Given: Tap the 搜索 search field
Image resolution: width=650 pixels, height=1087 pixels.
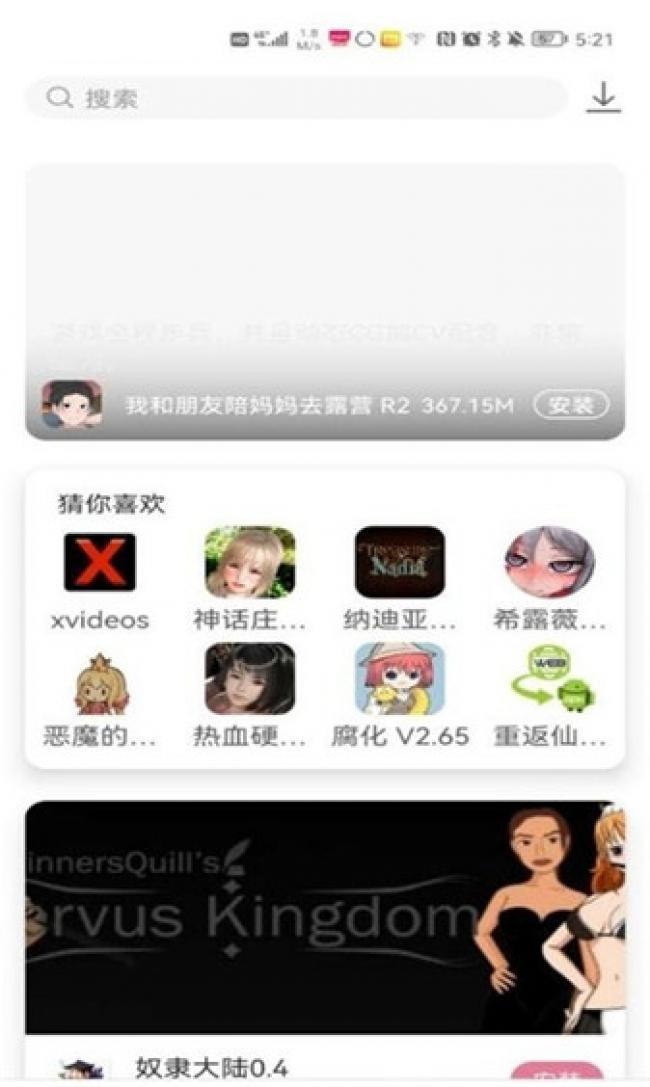Looking at the screenshot, I should click(x=295, y=98).
